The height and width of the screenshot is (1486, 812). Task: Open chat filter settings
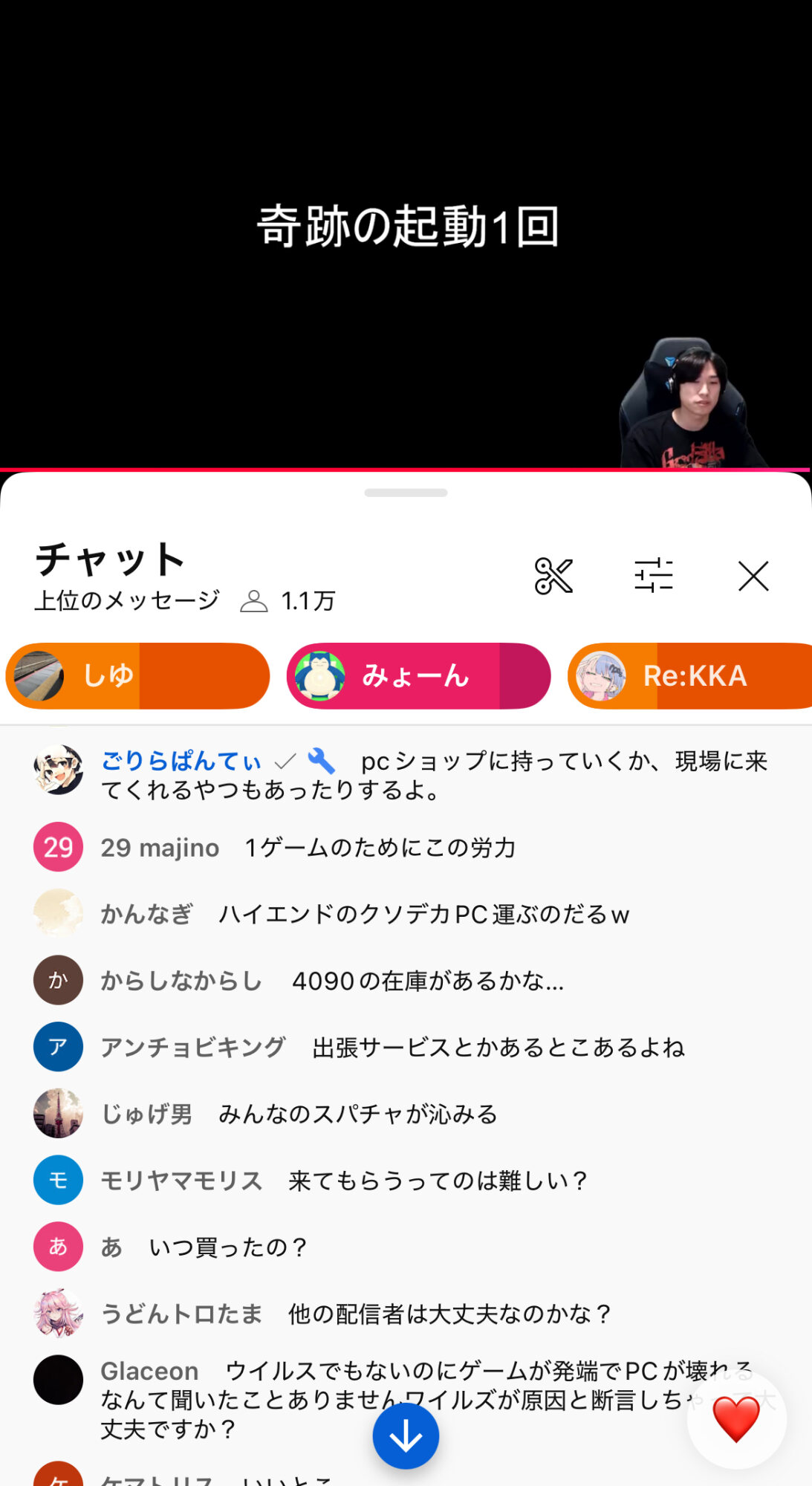pyautogui.click(x=653, y=576)
